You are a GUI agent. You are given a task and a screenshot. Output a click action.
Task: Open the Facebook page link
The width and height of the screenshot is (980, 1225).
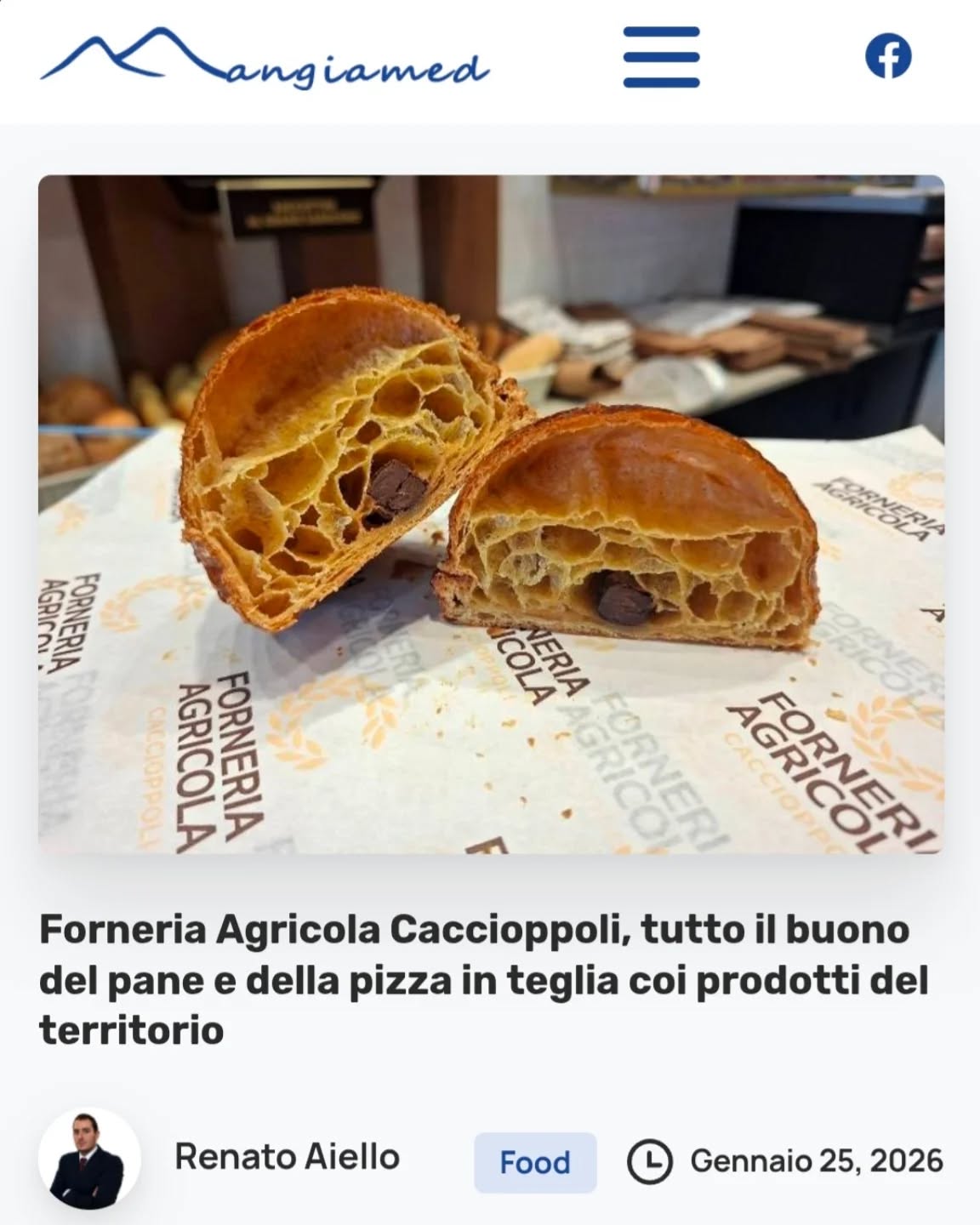pyautogui.click(x=887, y=57)
